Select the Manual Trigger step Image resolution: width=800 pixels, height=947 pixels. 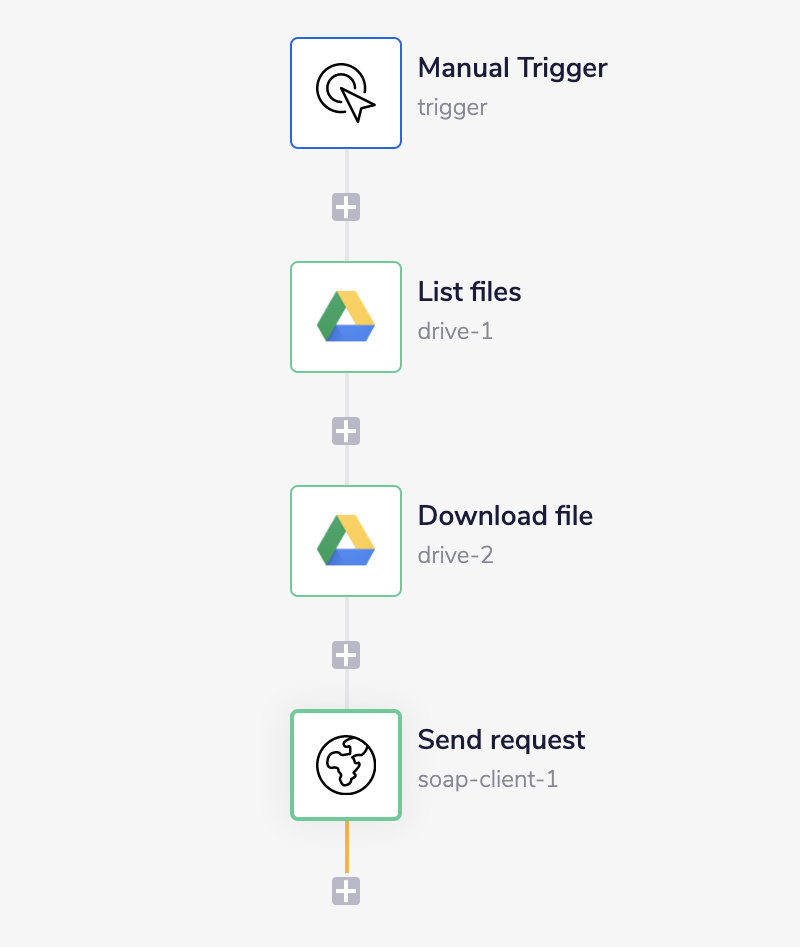[x=346, y=93]
